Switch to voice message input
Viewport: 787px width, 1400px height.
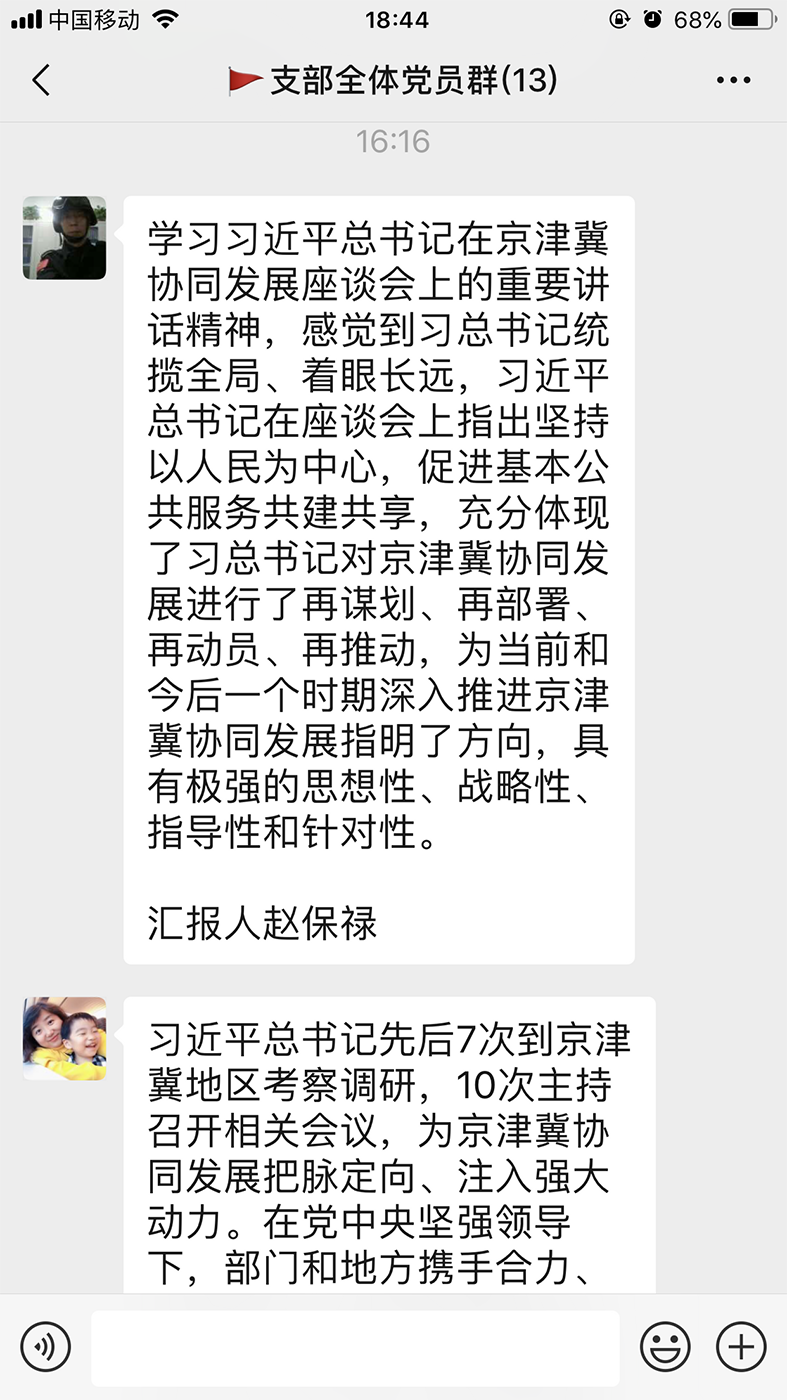pos(45,1346)
